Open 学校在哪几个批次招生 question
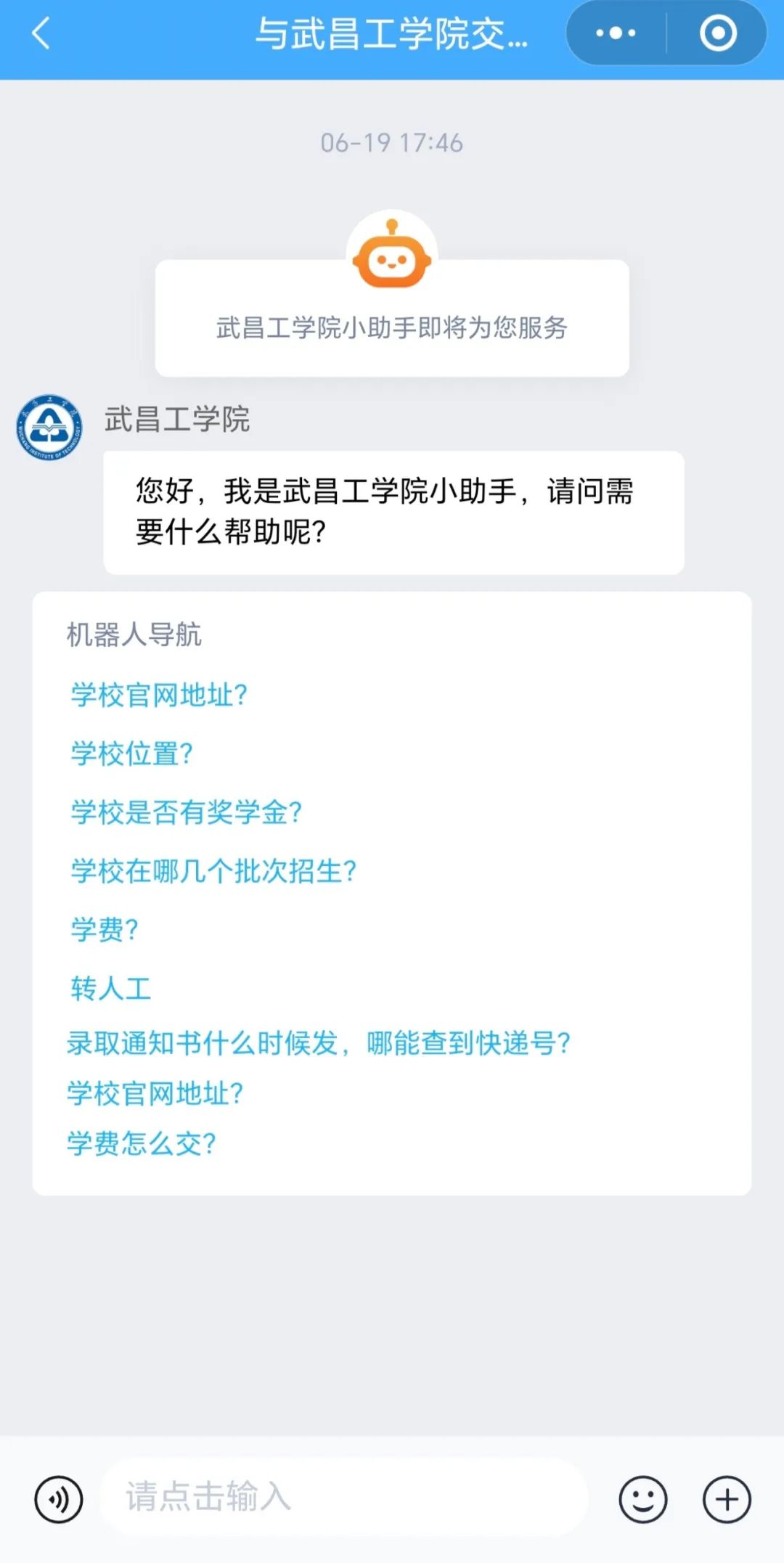This screenshot has height=1563, width=784. point(213,871)
